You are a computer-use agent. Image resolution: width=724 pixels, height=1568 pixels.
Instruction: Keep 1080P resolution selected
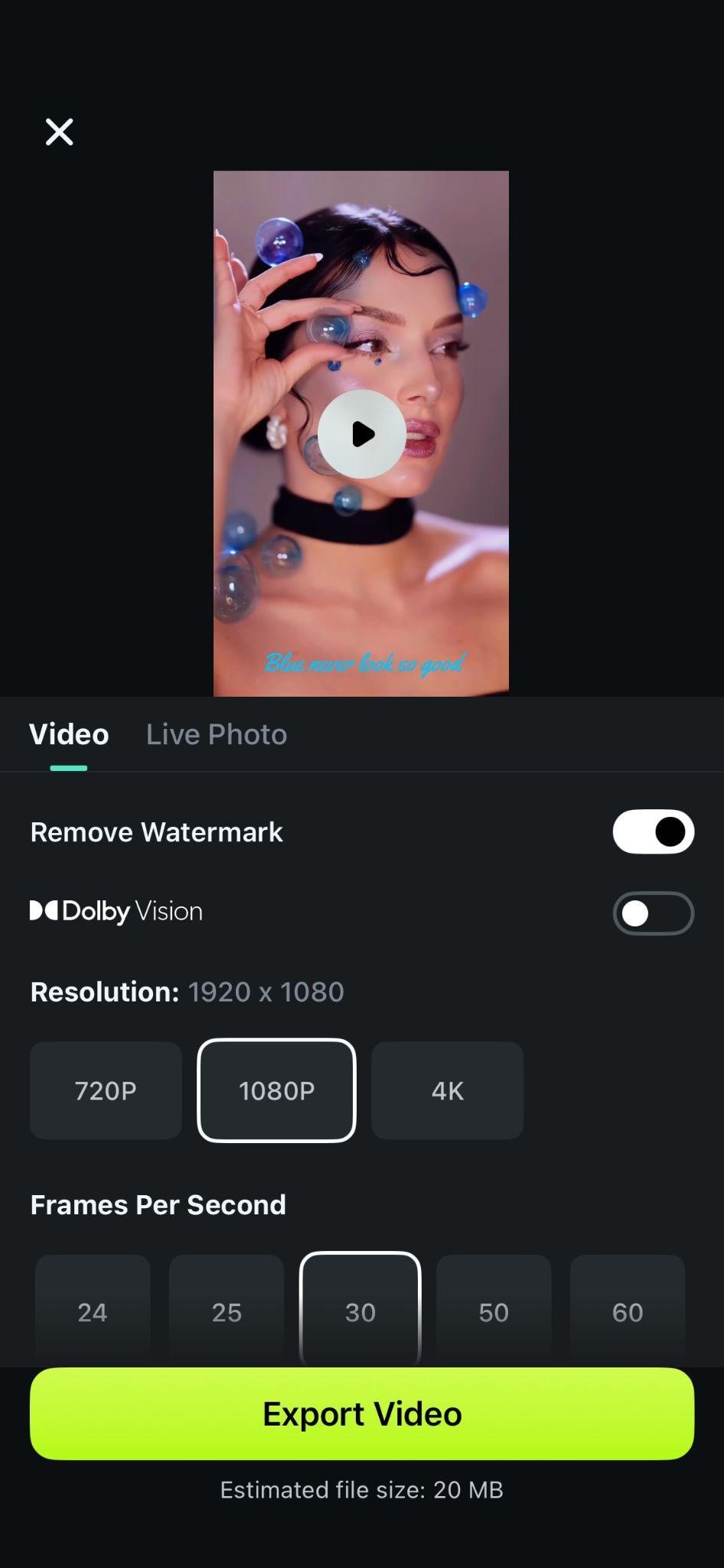click(276, 1091)
